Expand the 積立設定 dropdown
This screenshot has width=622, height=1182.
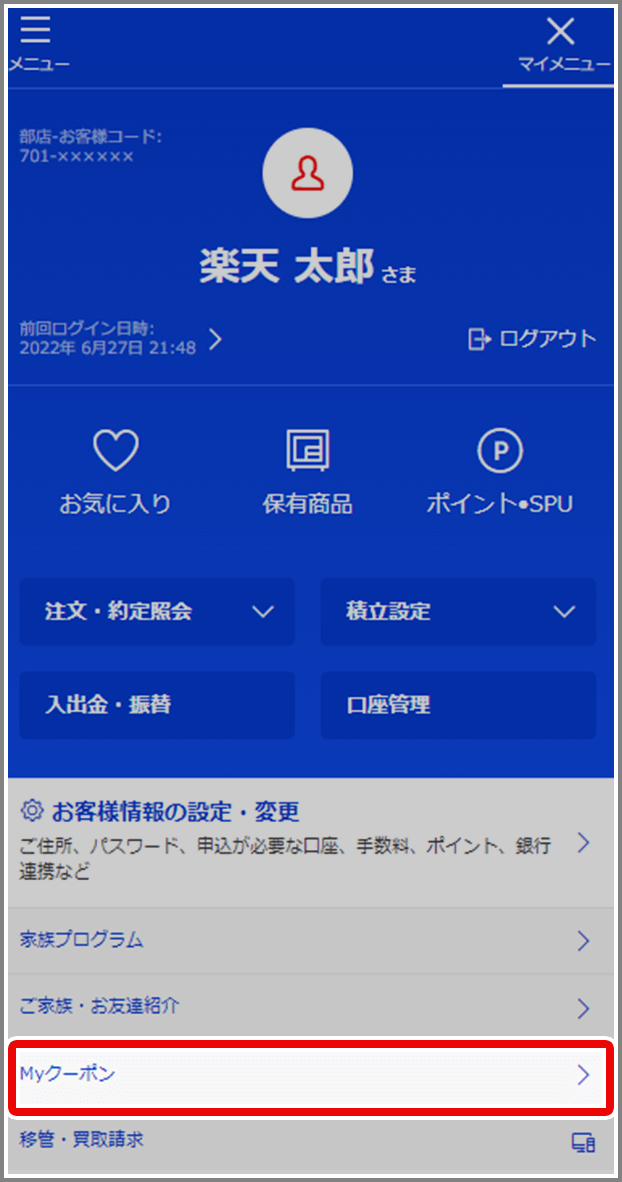[458, 612]
